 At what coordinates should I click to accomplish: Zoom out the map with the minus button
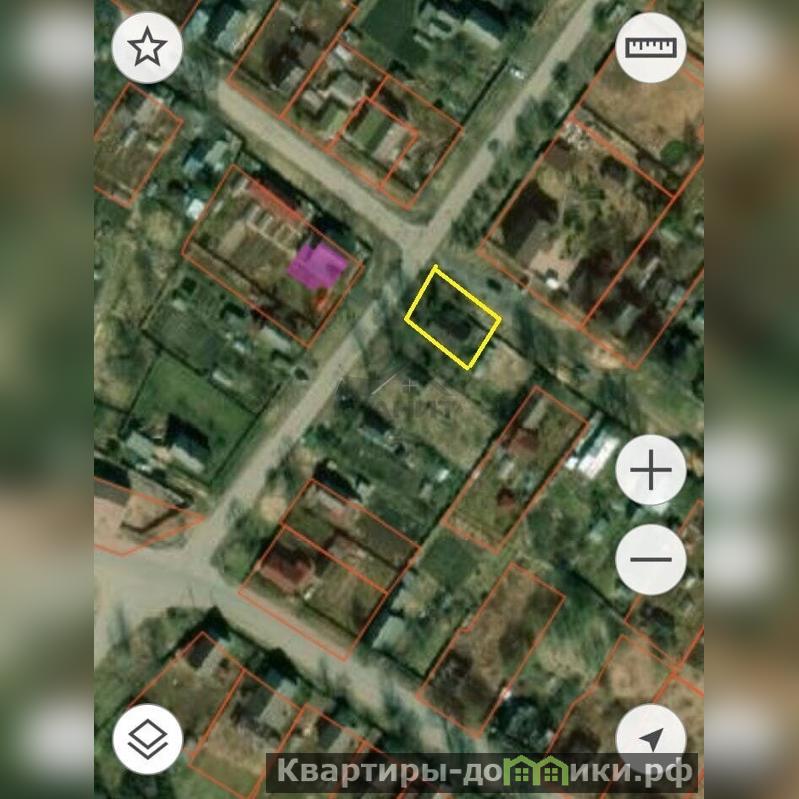650,558
